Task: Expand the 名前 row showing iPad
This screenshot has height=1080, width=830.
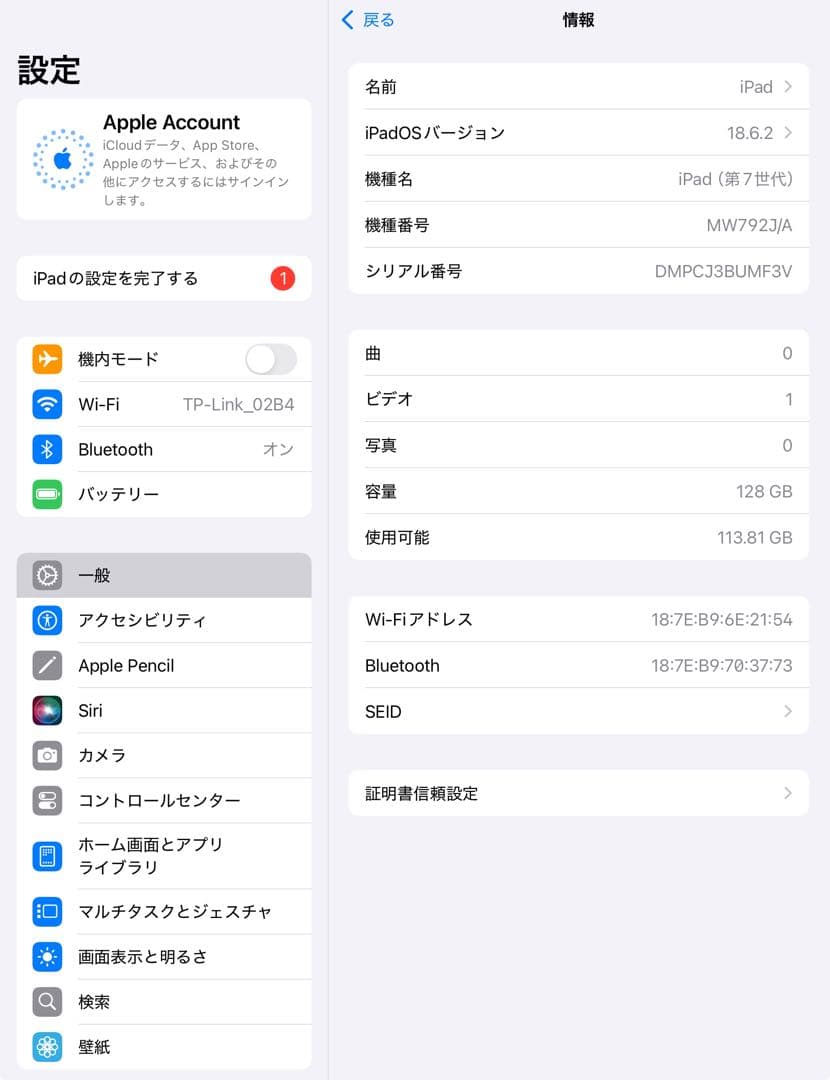Action: coord(578,86)
